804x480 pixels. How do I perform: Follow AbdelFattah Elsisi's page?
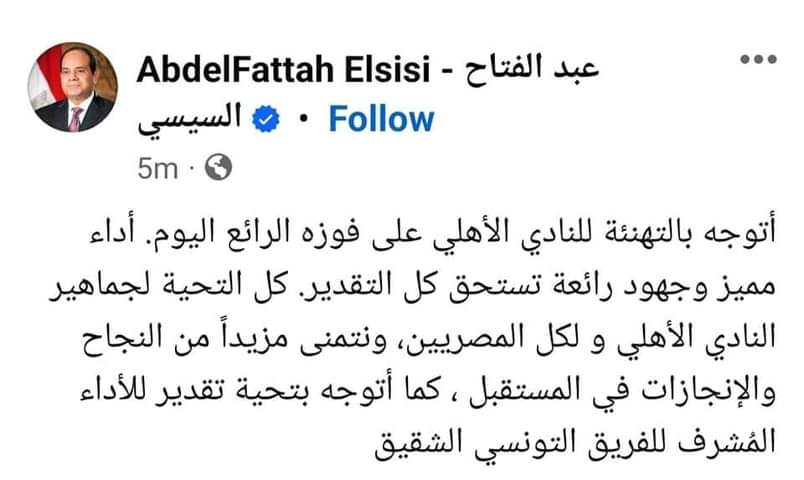click(381, 119)
